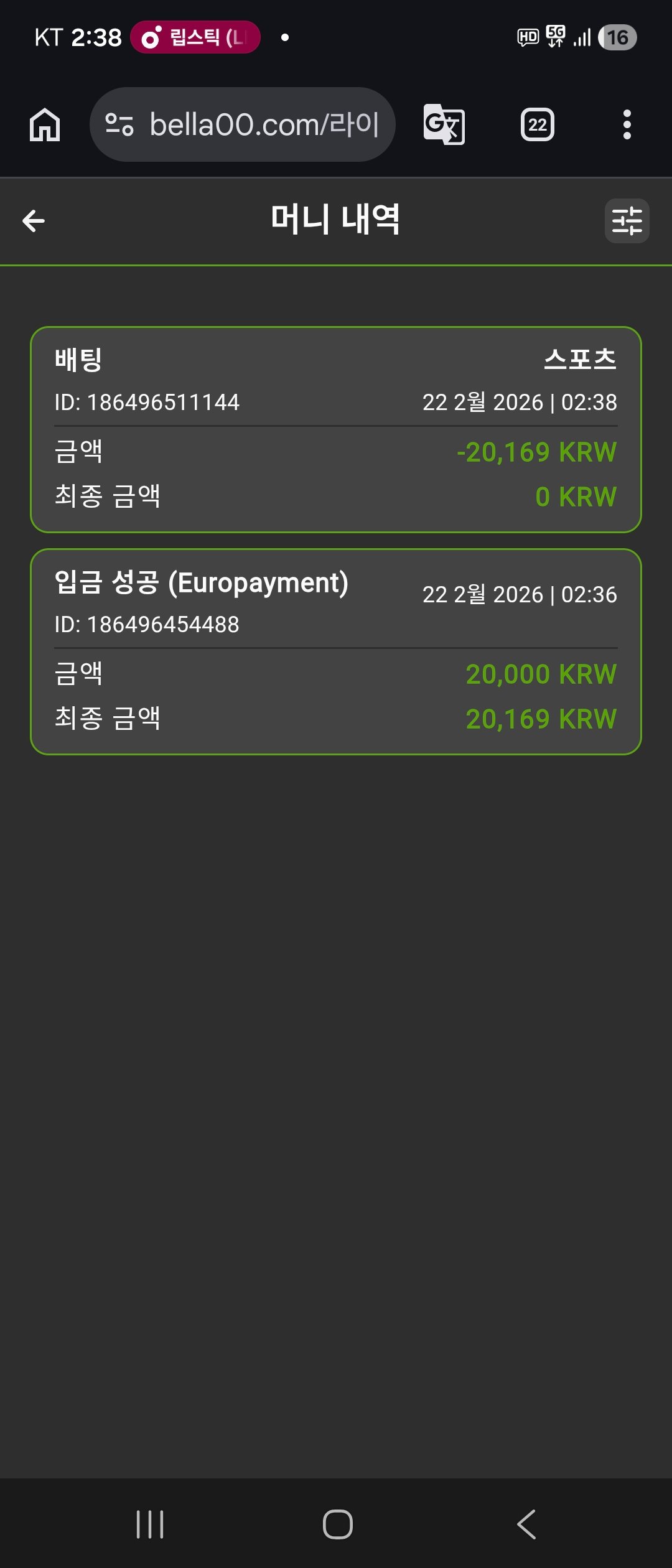Tap the browser home icon

45,124
